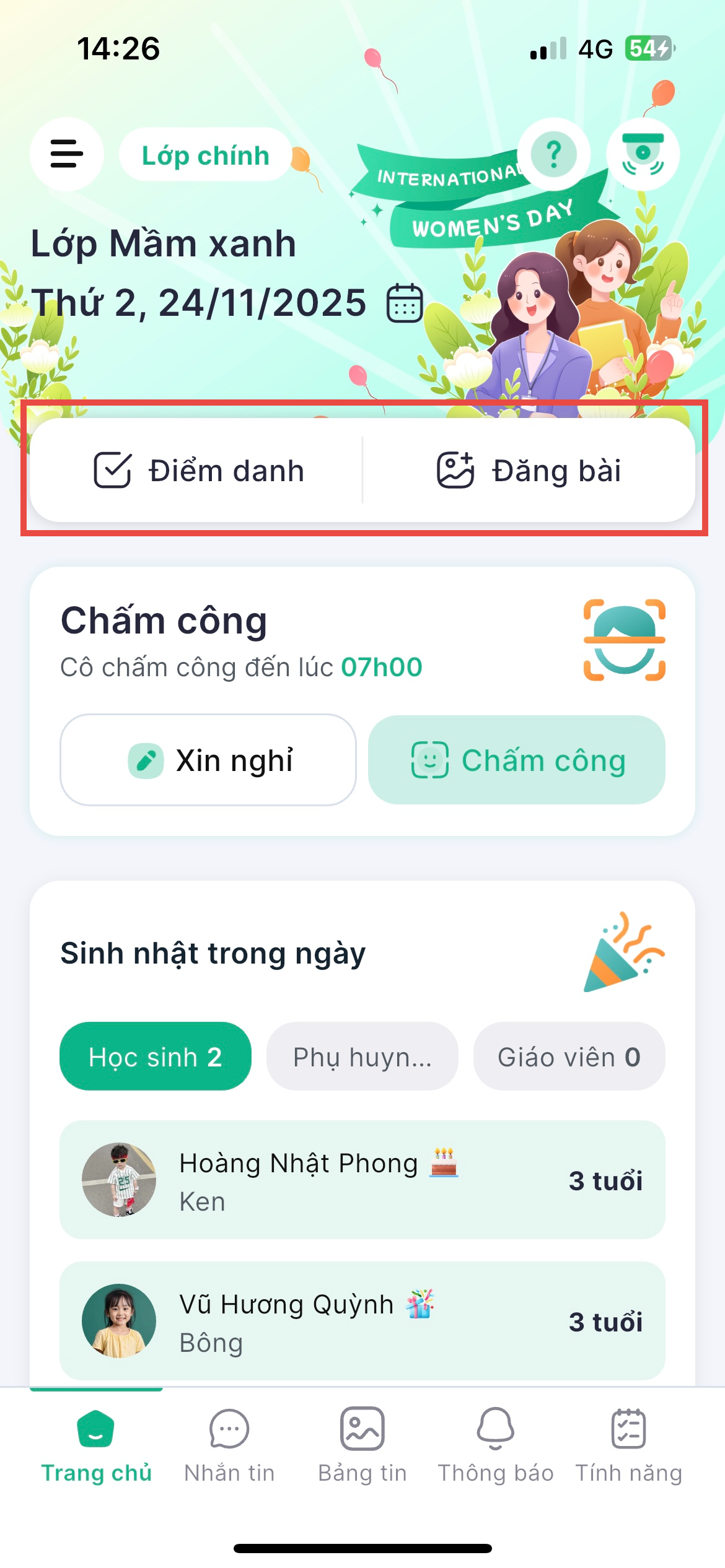Image resolution: width=725 pixels, height=1568 pixels.
Task: Open Hoàng Nhật Phong's birthday card
Action: 362,1180
